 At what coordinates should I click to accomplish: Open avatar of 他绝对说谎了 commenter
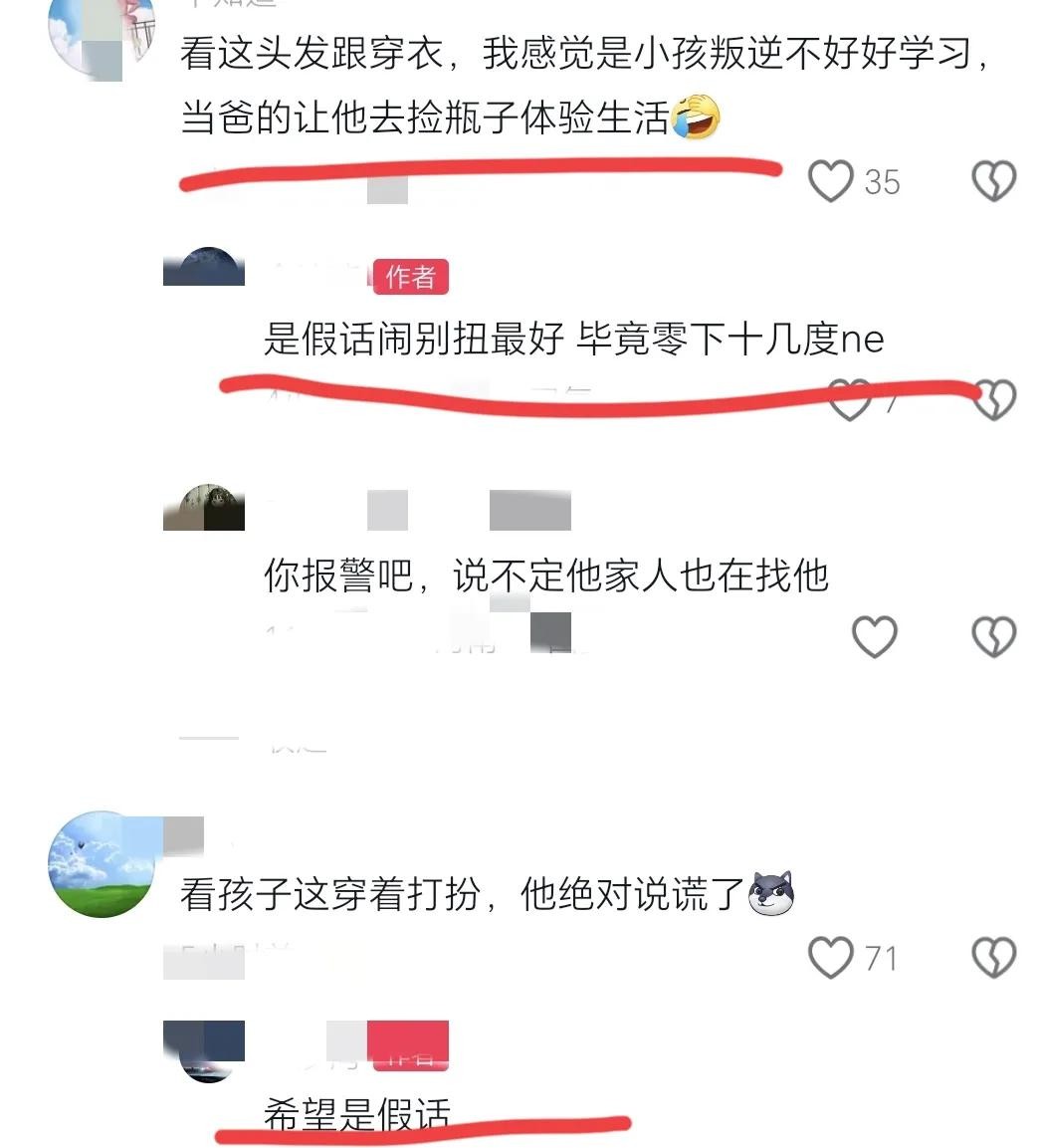(x=102, y=863)
